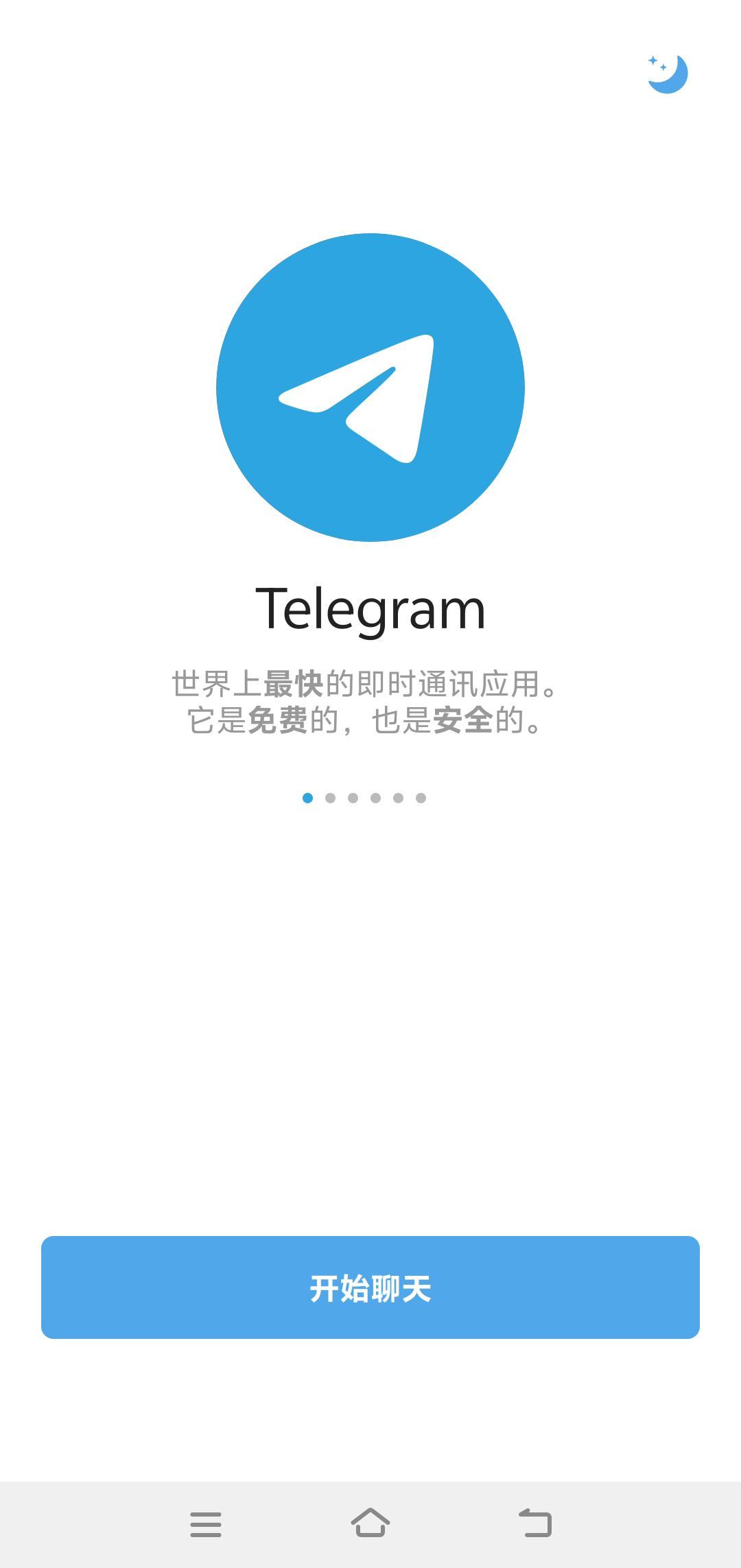
Task: Tap the 开始聊天 button
Action: (x=370, y=1287)
